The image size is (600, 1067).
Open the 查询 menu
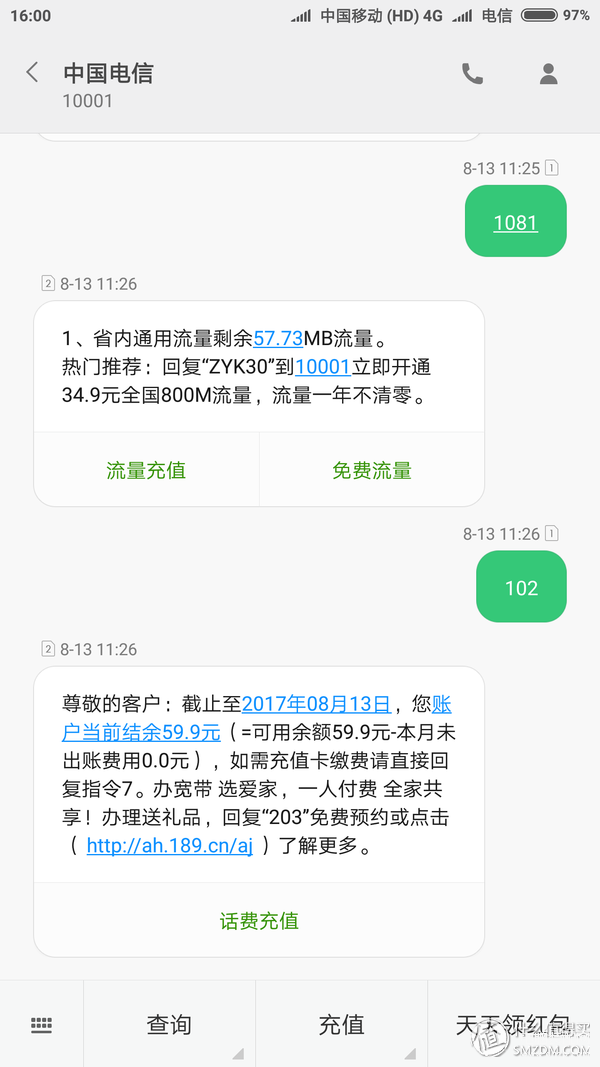coord(169,1024)
